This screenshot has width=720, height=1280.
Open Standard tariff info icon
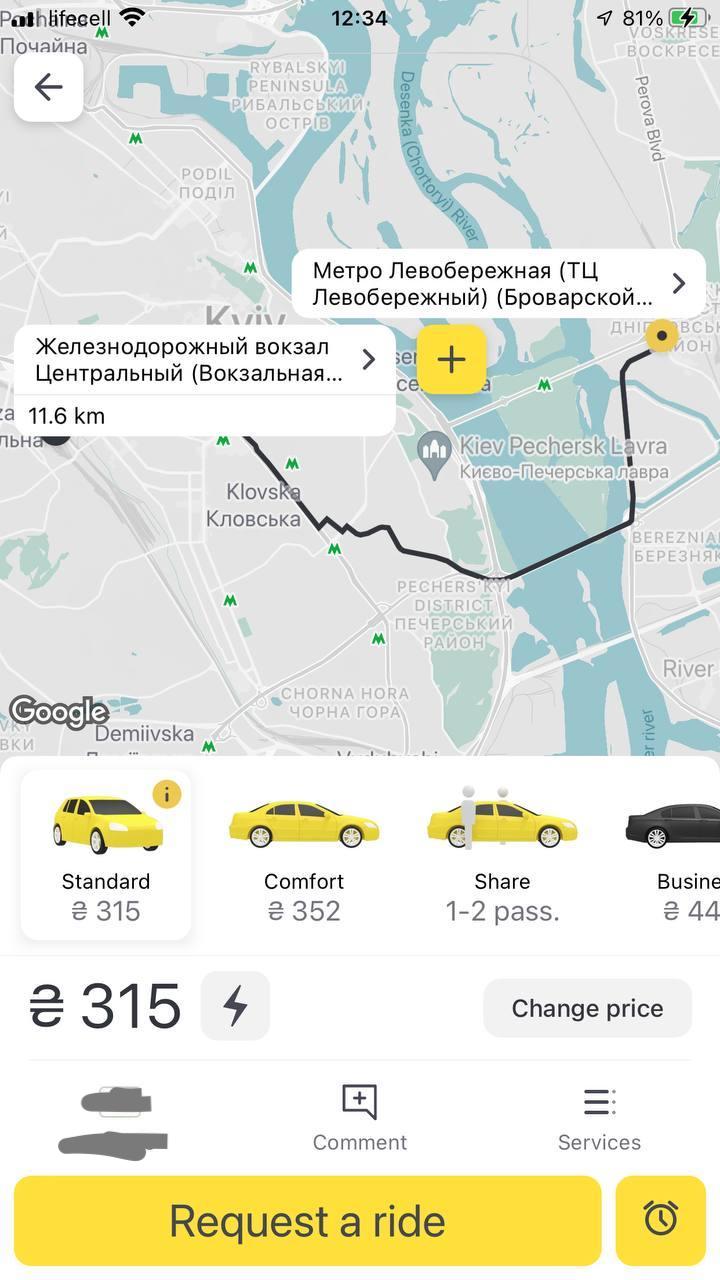point(167,795)
